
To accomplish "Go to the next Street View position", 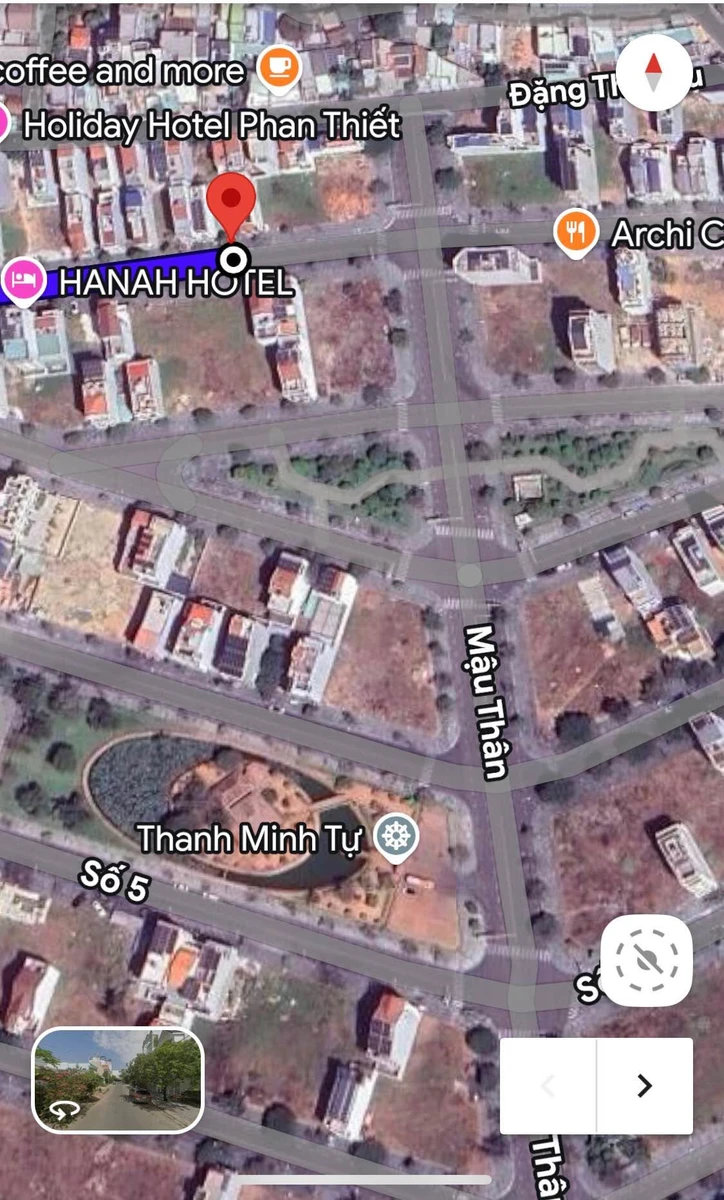I will click(x=645, y=1086).
